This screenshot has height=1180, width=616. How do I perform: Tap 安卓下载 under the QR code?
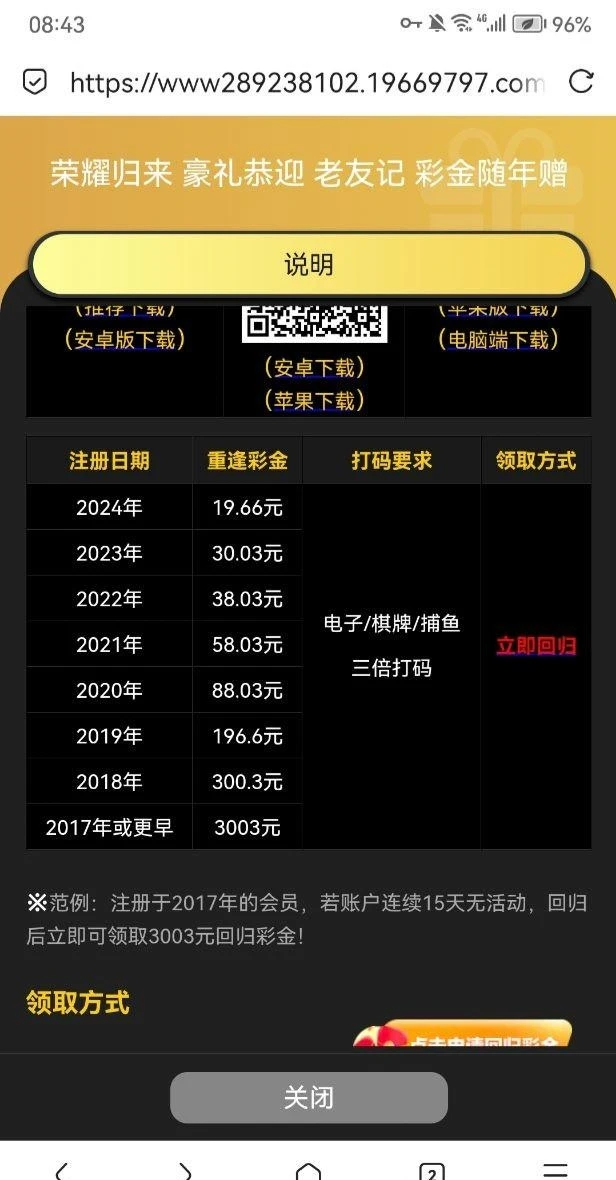point(314,368)
